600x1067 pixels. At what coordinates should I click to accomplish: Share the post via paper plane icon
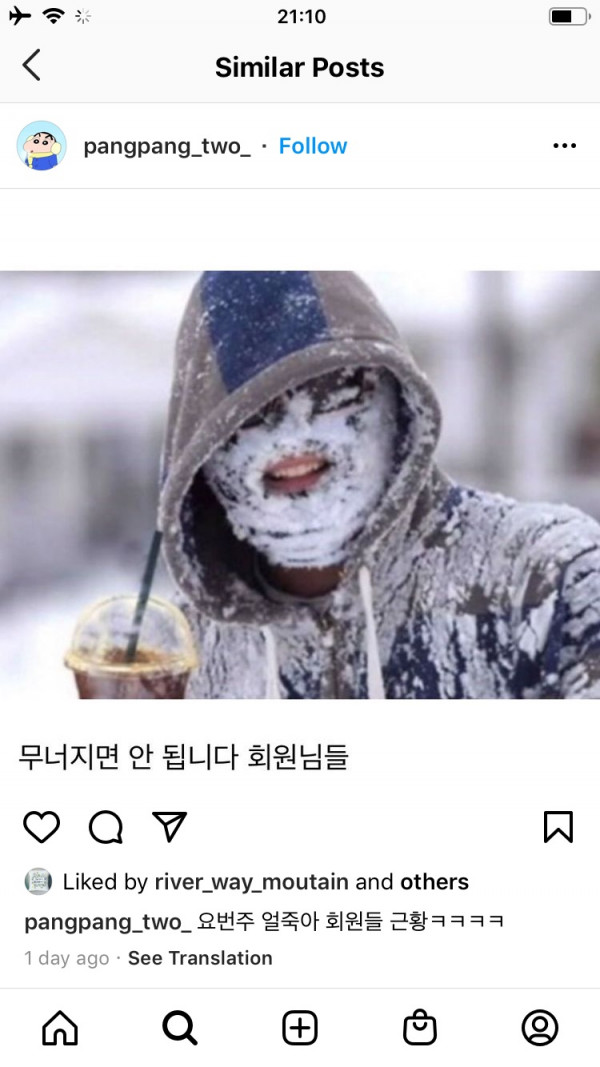pos(169,826)
